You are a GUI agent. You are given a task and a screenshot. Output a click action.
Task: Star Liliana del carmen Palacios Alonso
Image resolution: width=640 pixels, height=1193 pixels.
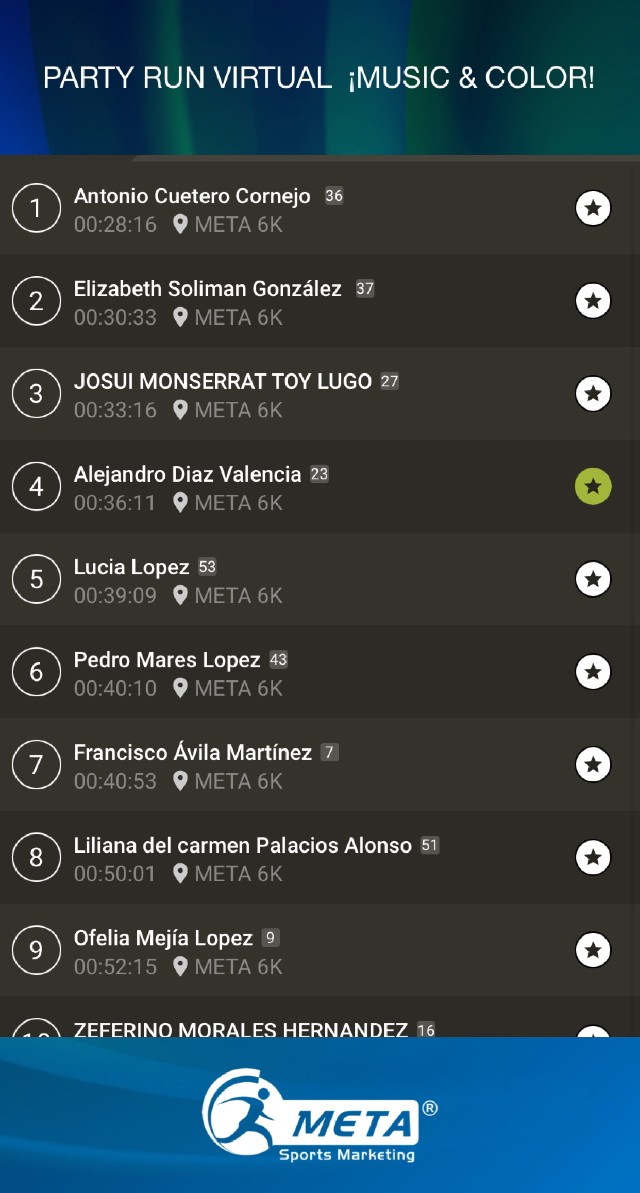(593, 857)
